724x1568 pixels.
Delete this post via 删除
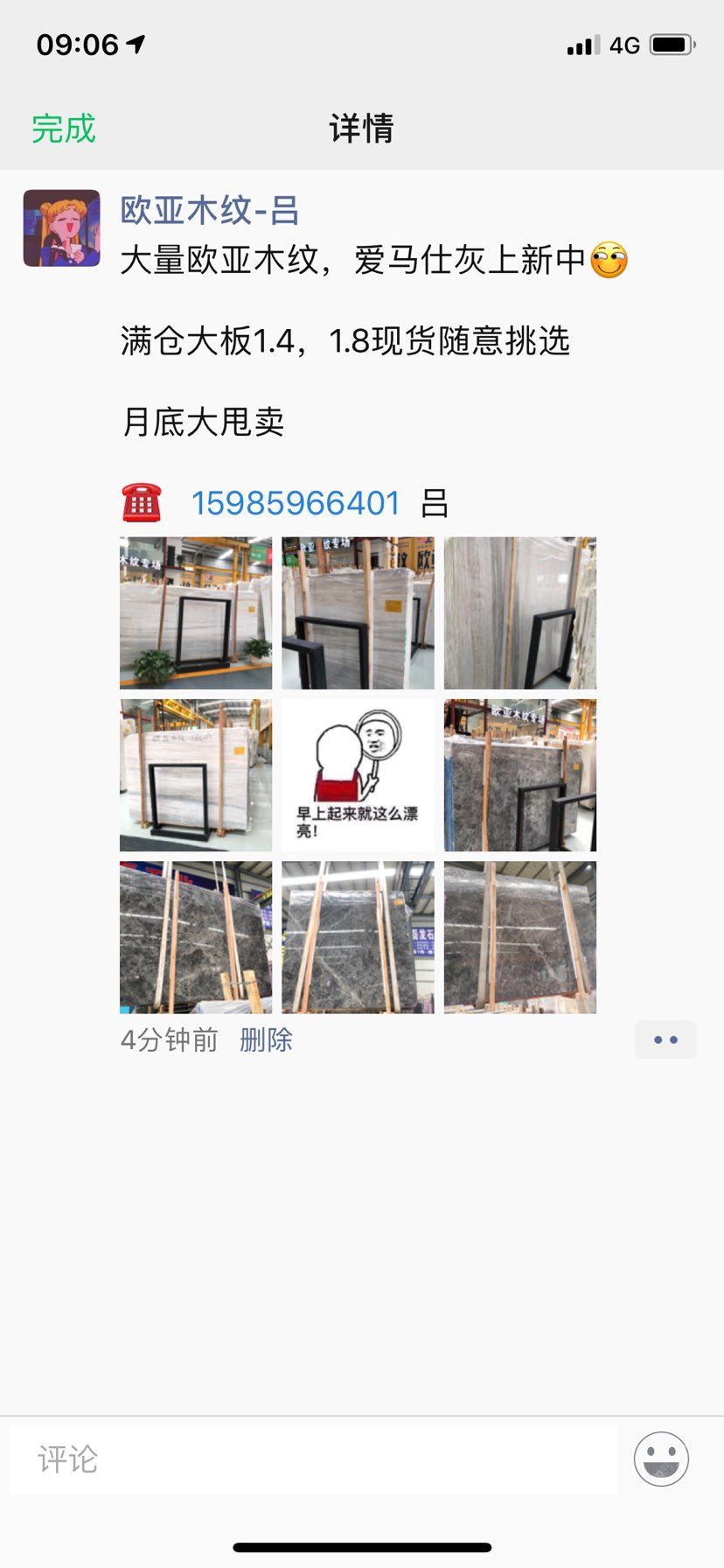point(266,1040)
